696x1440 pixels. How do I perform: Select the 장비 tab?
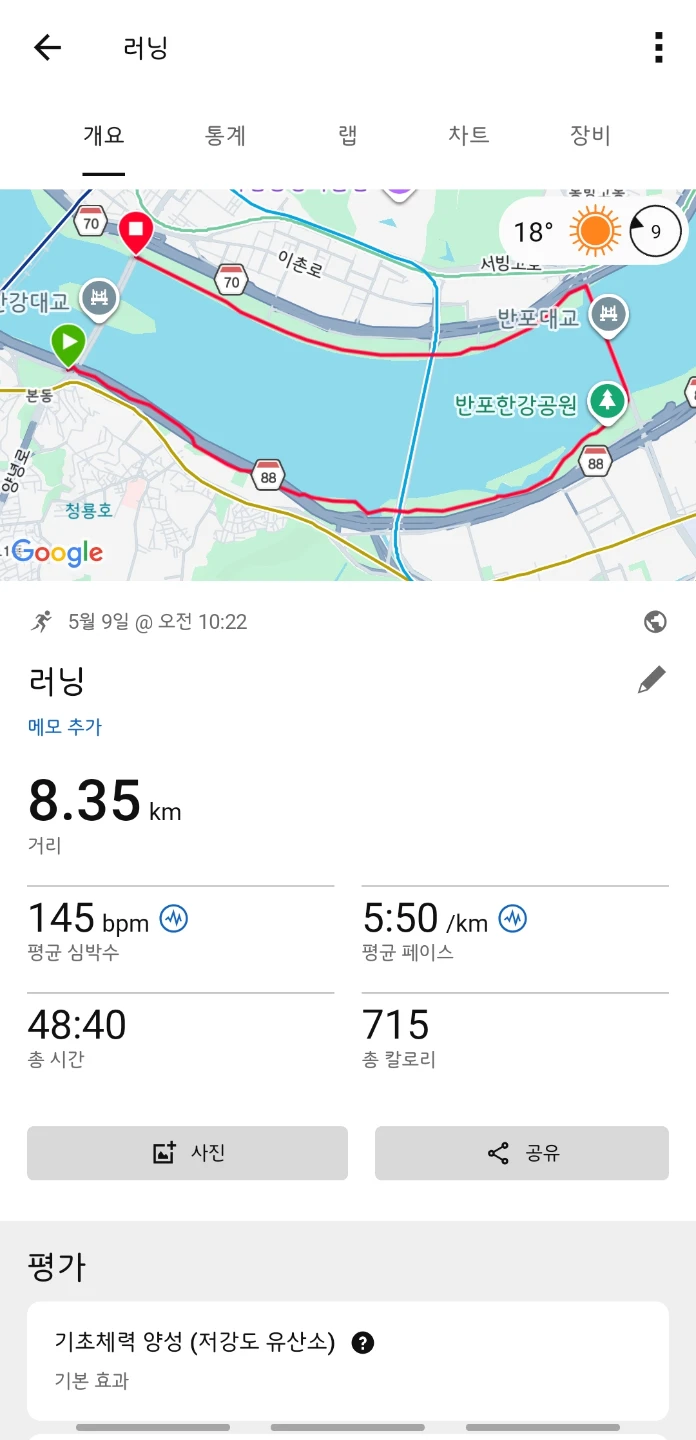pyautogui.click(x=590, y=135)
